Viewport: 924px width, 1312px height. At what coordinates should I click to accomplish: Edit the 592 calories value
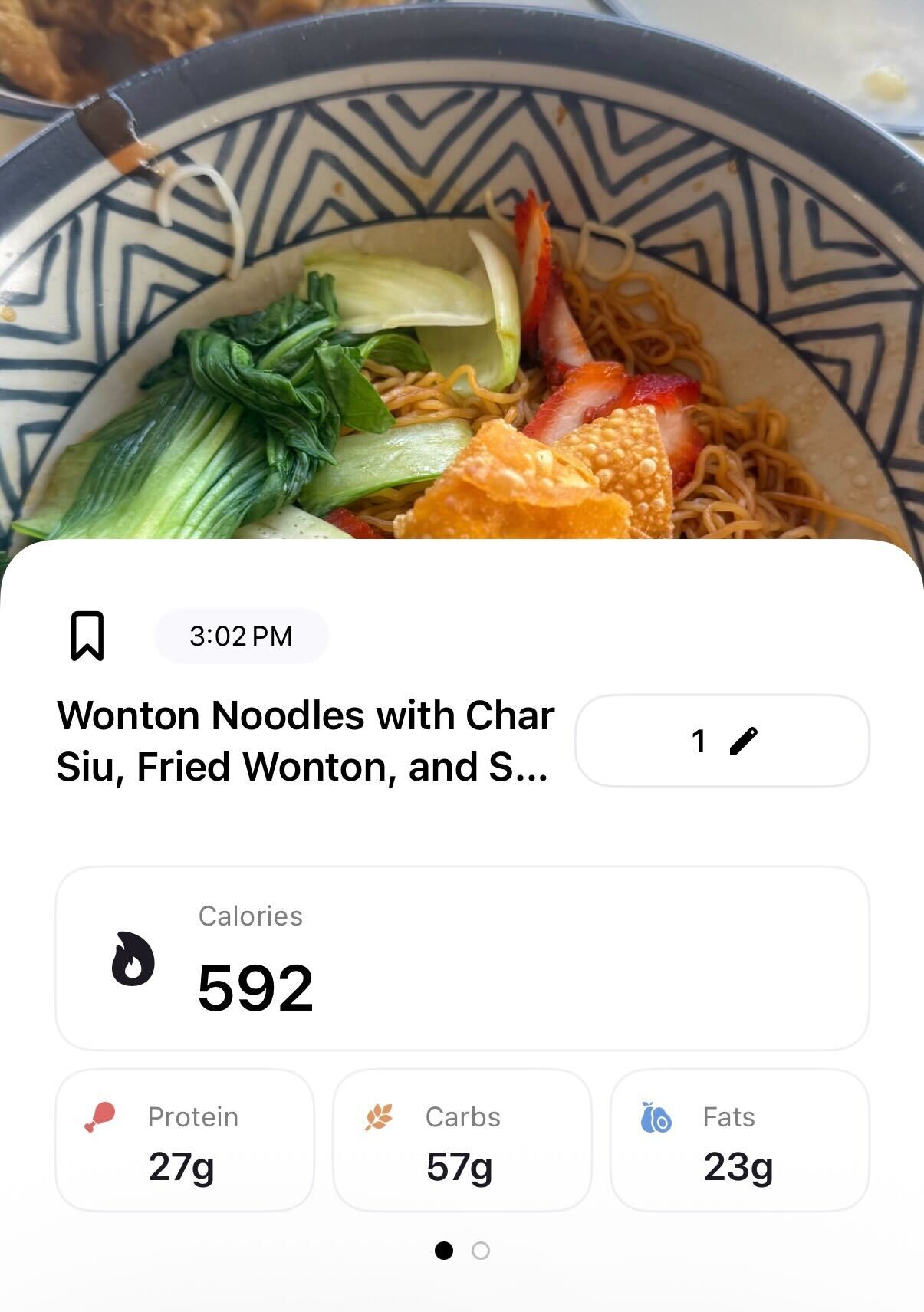[x=462, y=959]
